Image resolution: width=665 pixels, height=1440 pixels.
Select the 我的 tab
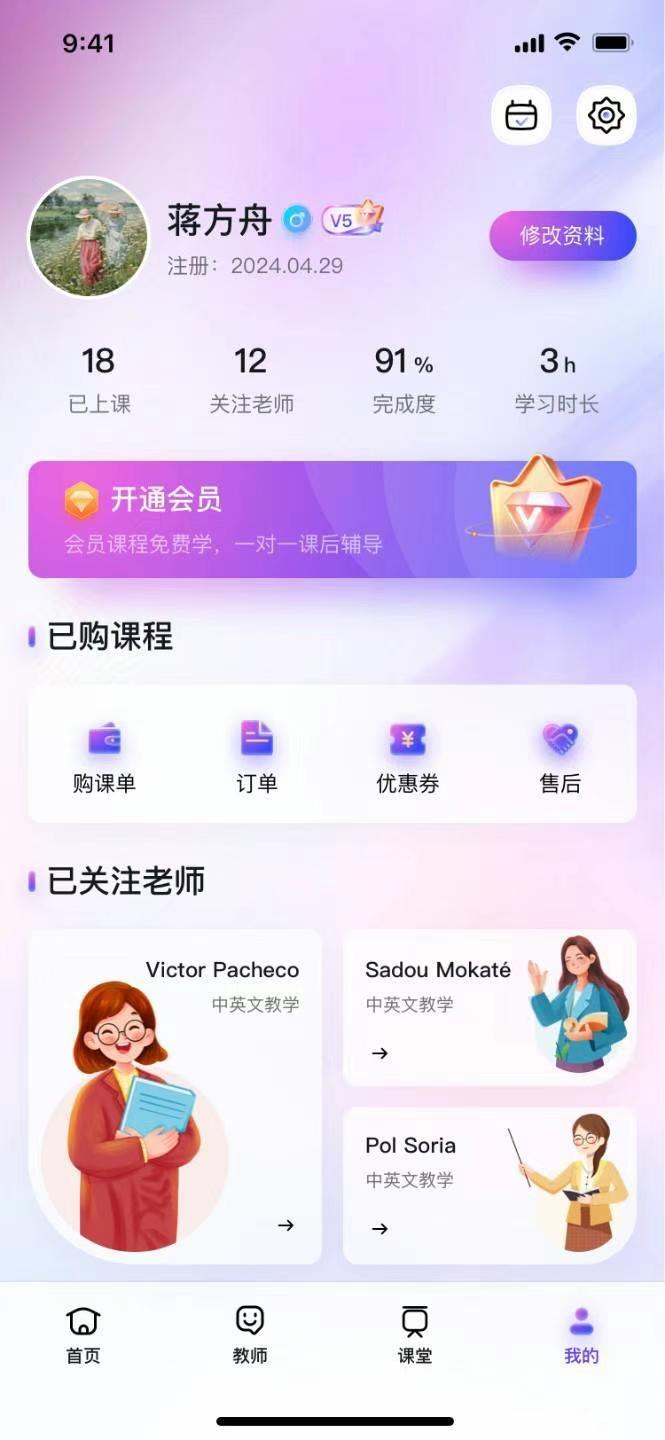coord(581,1335)
